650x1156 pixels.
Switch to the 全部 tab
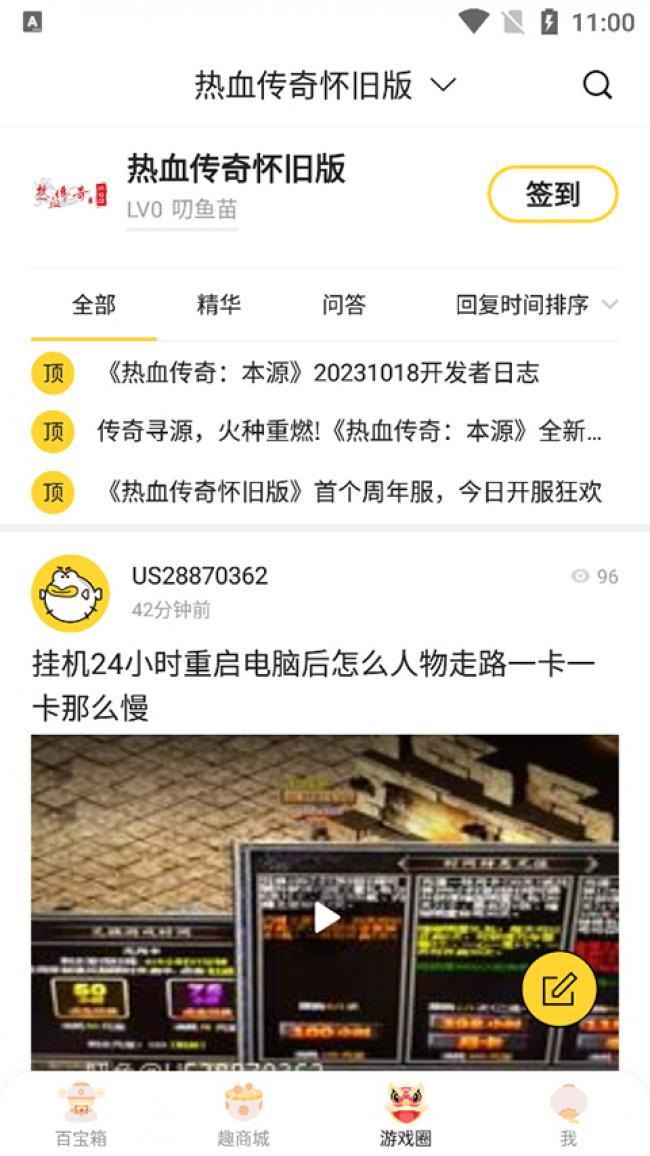[94, 305]
